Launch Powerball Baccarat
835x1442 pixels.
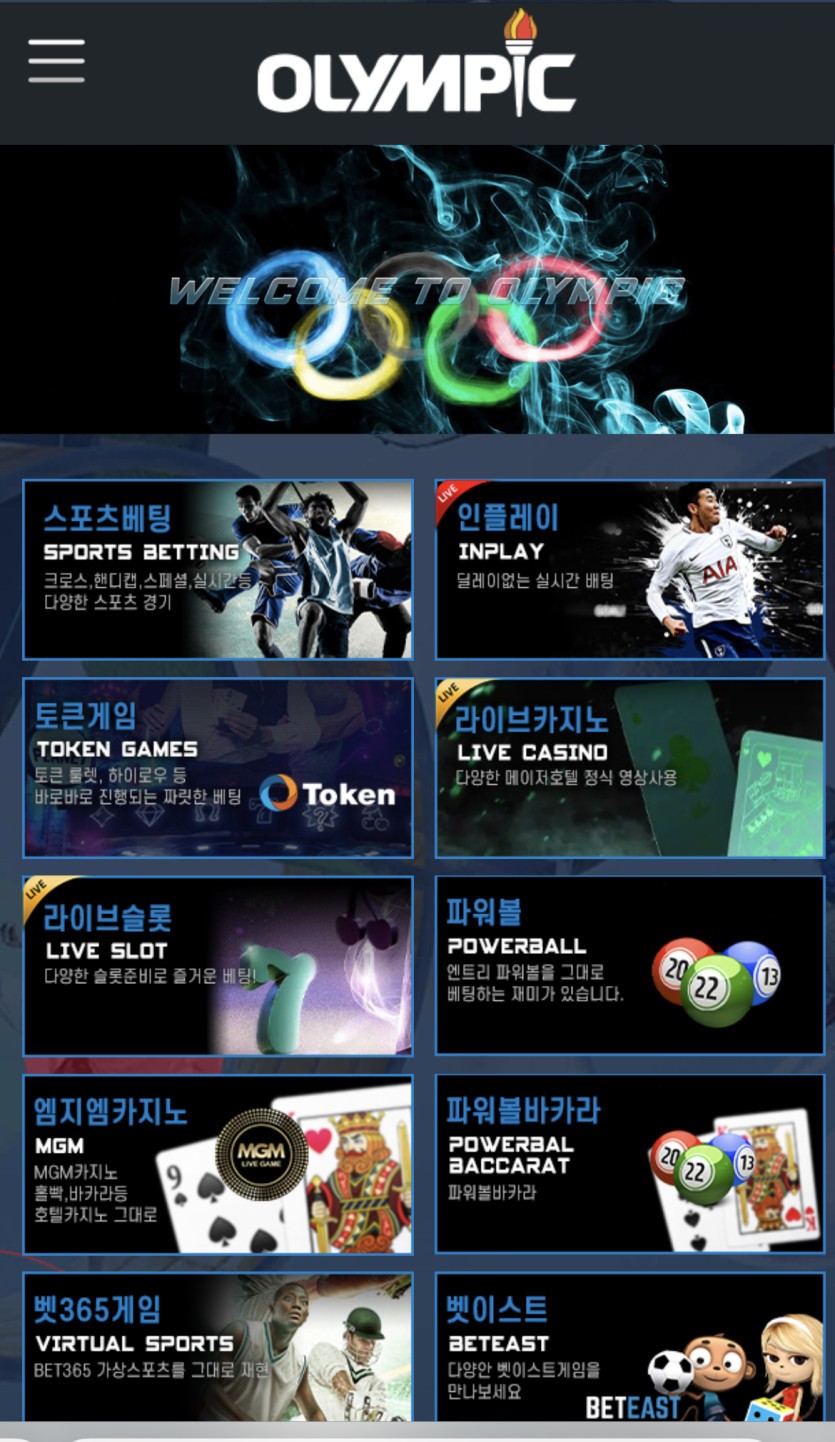[629, 1163]
